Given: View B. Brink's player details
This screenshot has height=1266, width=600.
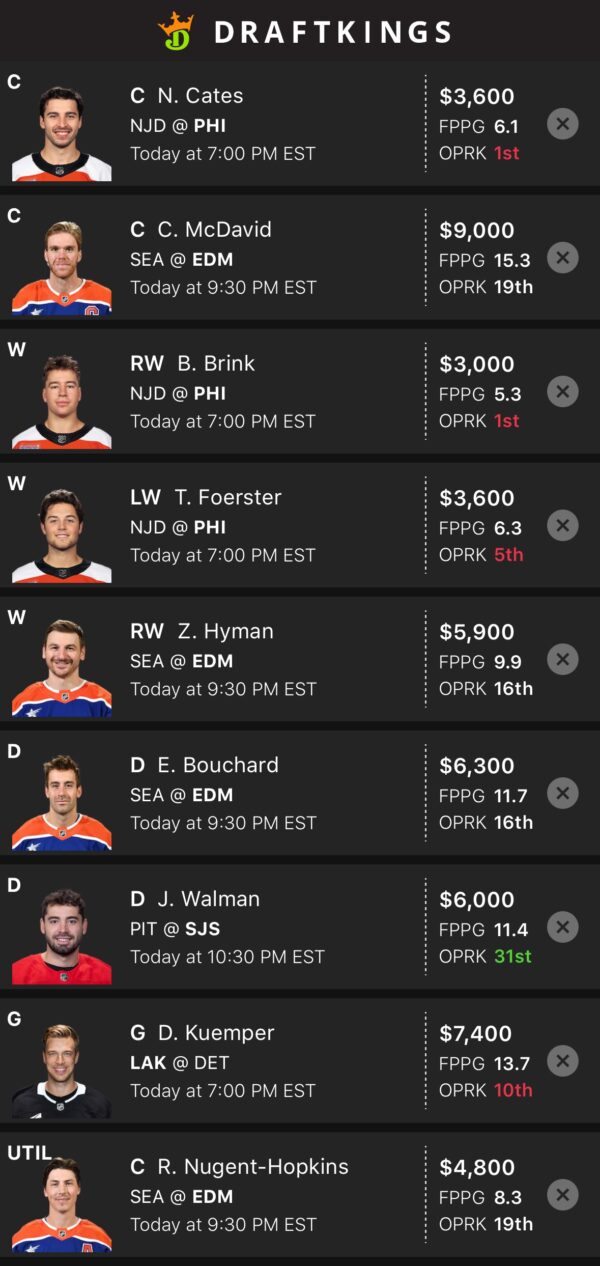Looking at the screenshot, I should pyautogui.click(x=215, y=364).
